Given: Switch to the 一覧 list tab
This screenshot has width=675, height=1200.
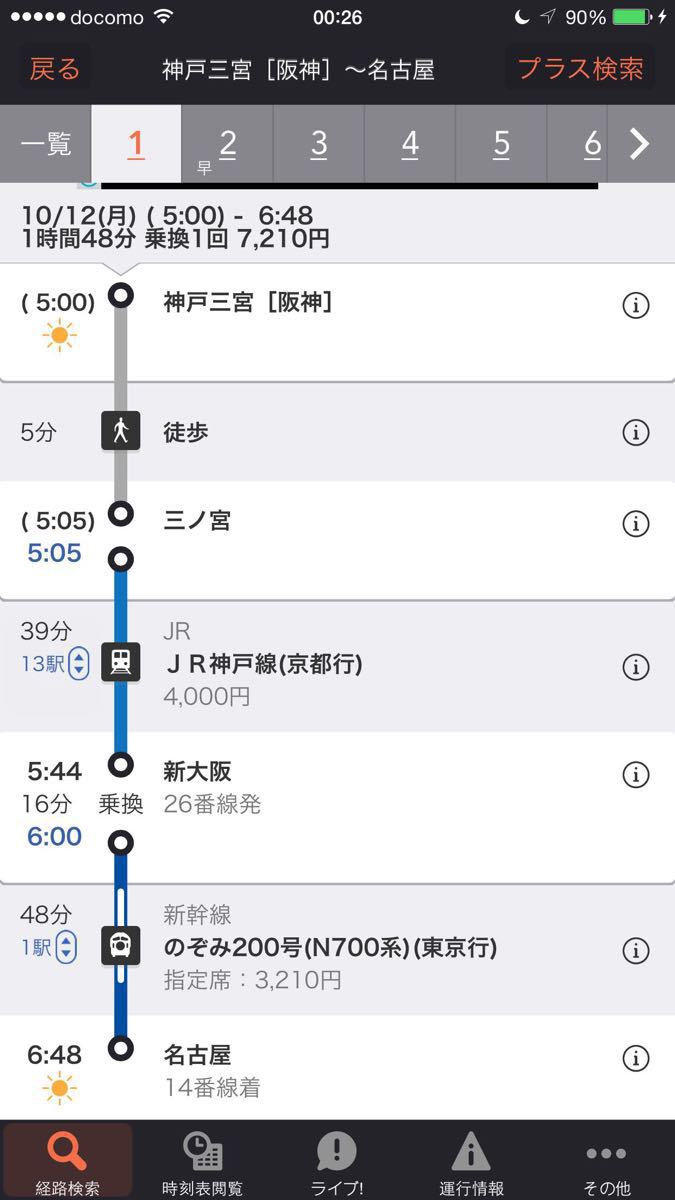Looking at the screenshot, I should [46, 144].
